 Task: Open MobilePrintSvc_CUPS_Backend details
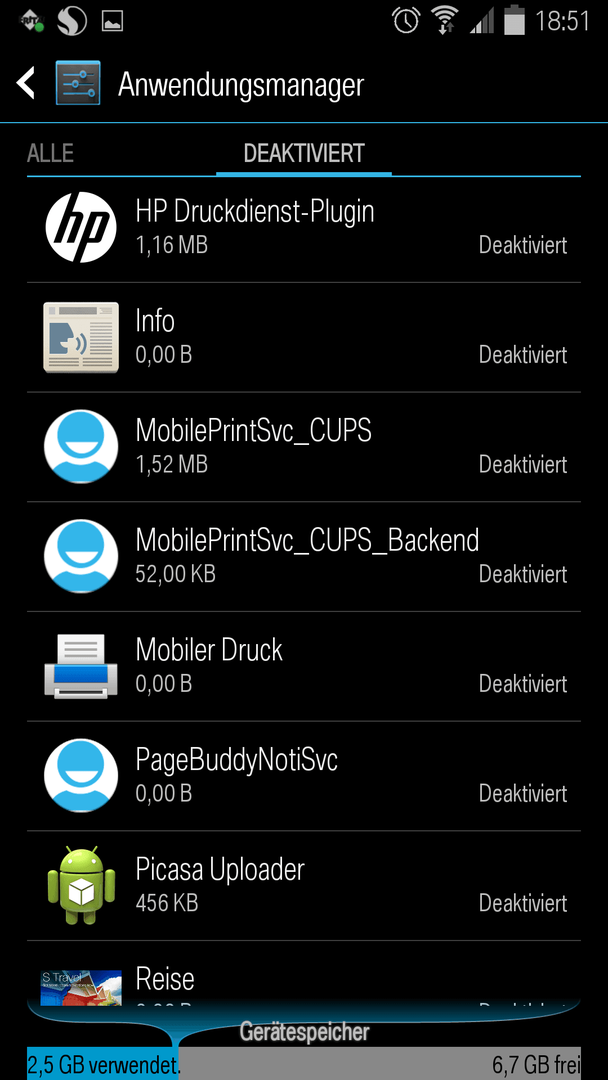[304, 557]
